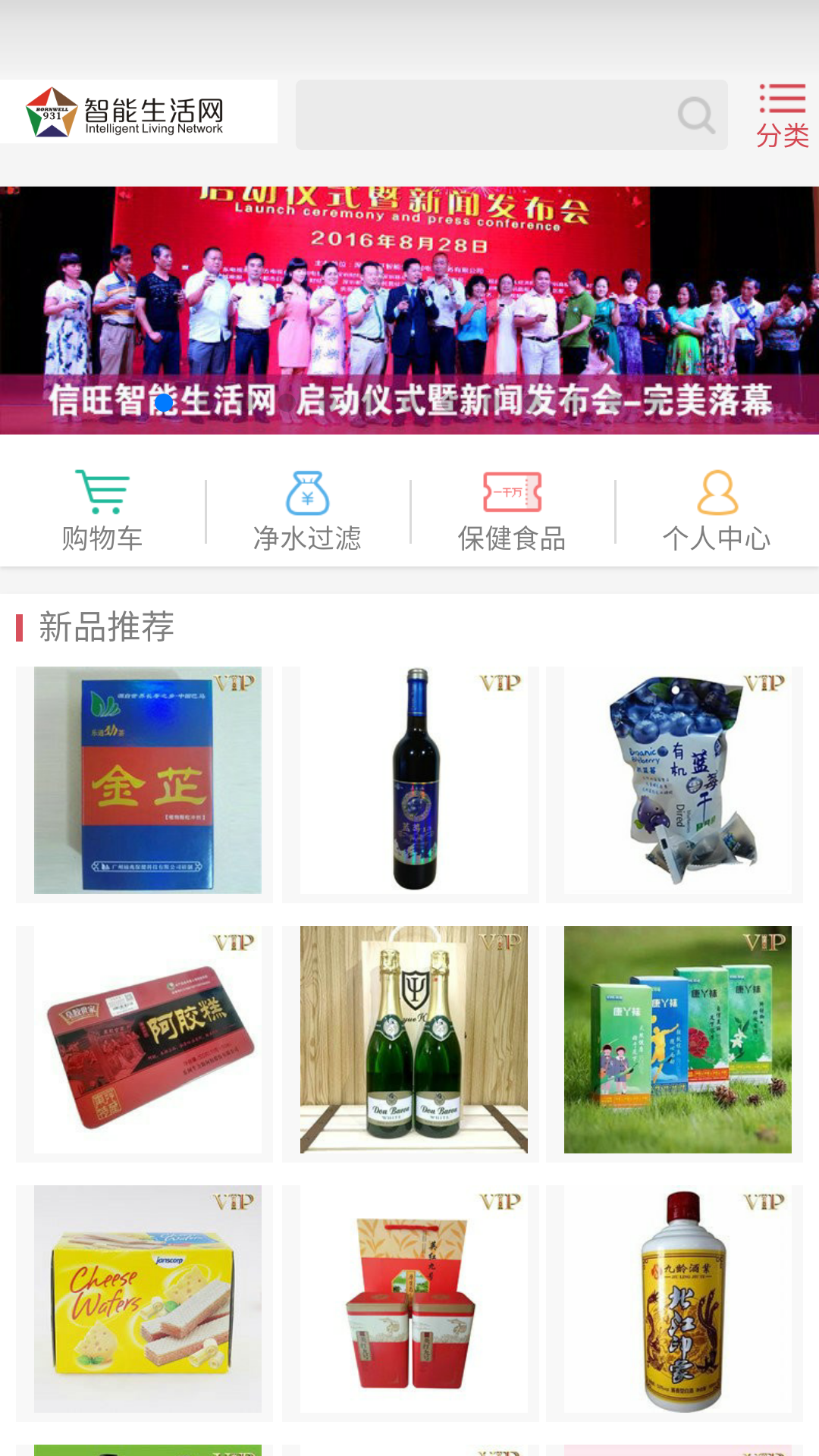Open the 净水过滤 category

[x=307, y=510]
